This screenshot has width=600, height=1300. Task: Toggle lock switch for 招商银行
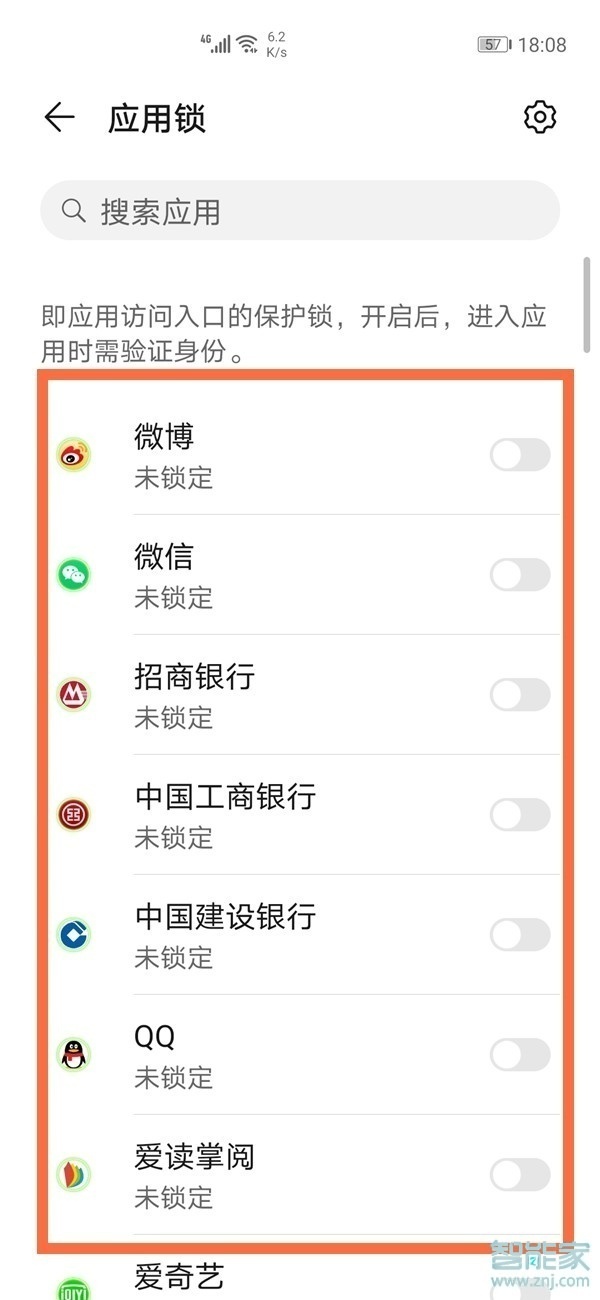[520, 695]
